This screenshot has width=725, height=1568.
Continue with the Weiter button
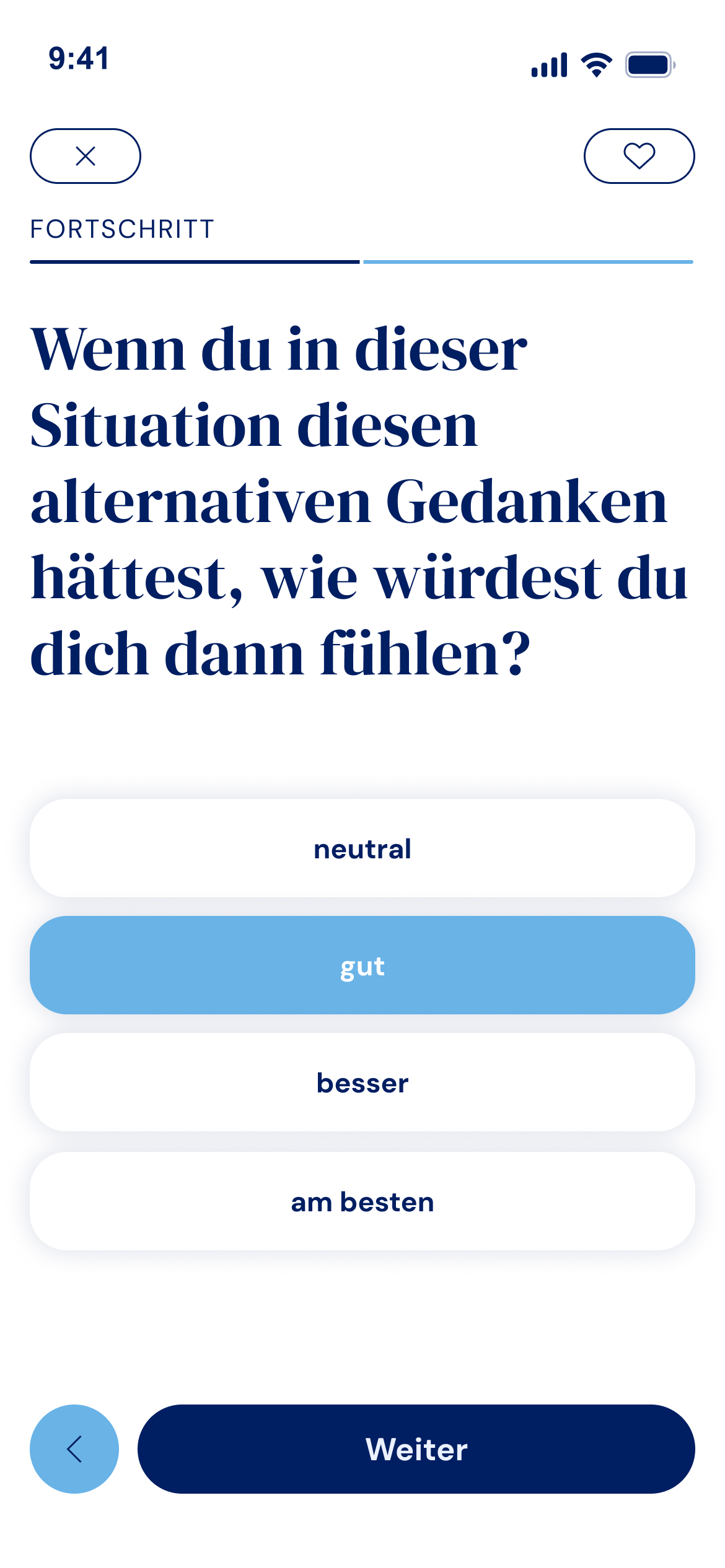(416, 1449)
